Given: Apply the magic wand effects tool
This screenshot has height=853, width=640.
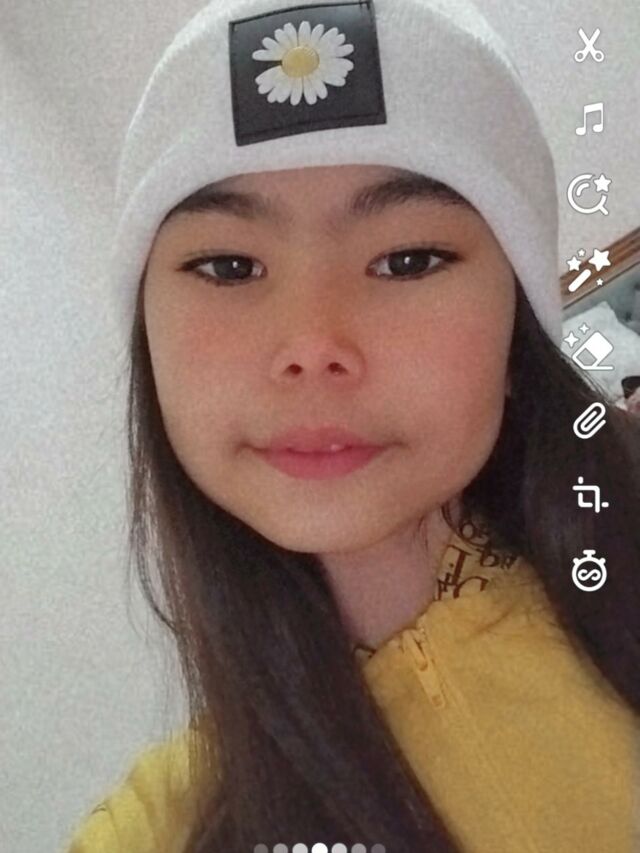Looking at the screenshot, I should (x=589, y=270).
